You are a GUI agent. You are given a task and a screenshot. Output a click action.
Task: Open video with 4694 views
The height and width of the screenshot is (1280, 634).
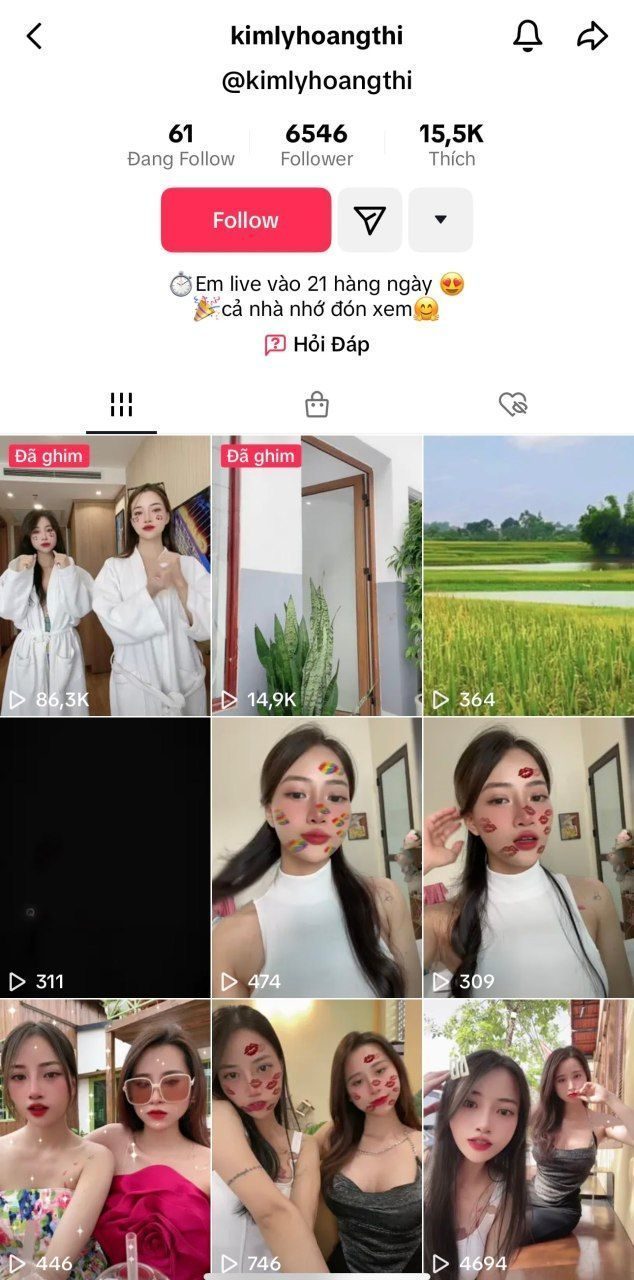(x=528, y=1138)
